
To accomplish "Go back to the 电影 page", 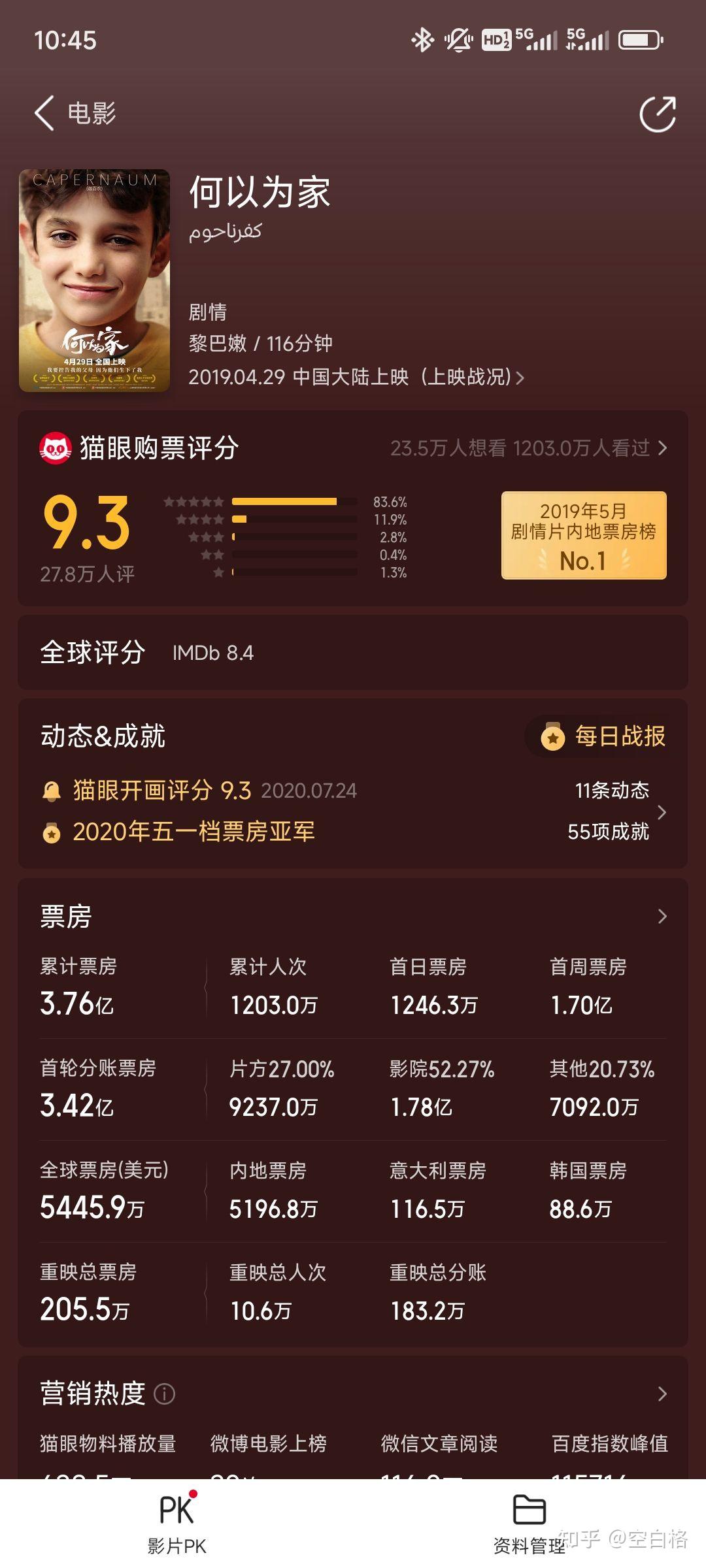I will pos(44,113).
